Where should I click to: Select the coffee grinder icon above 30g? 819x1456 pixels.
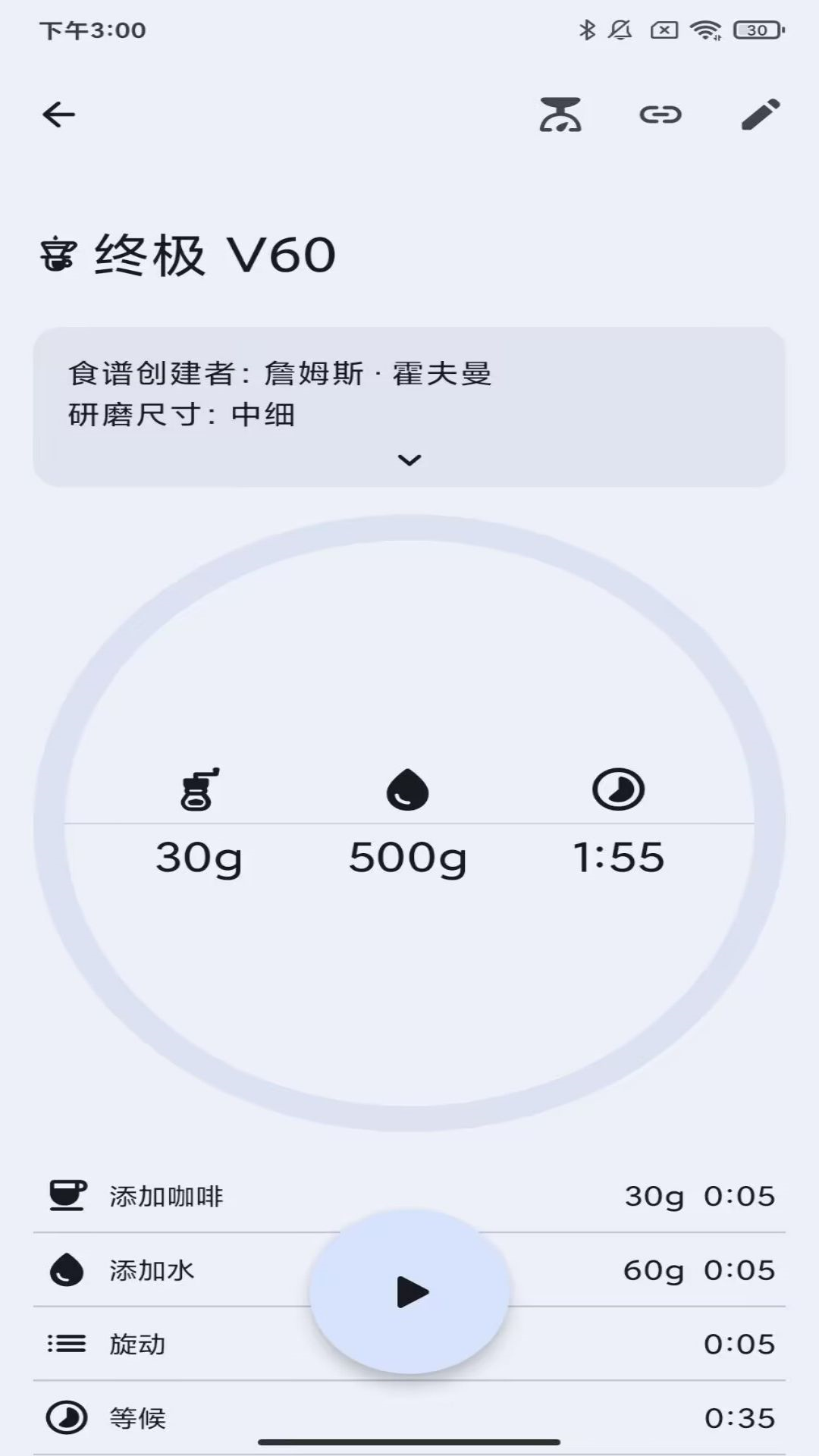(197, 792)
